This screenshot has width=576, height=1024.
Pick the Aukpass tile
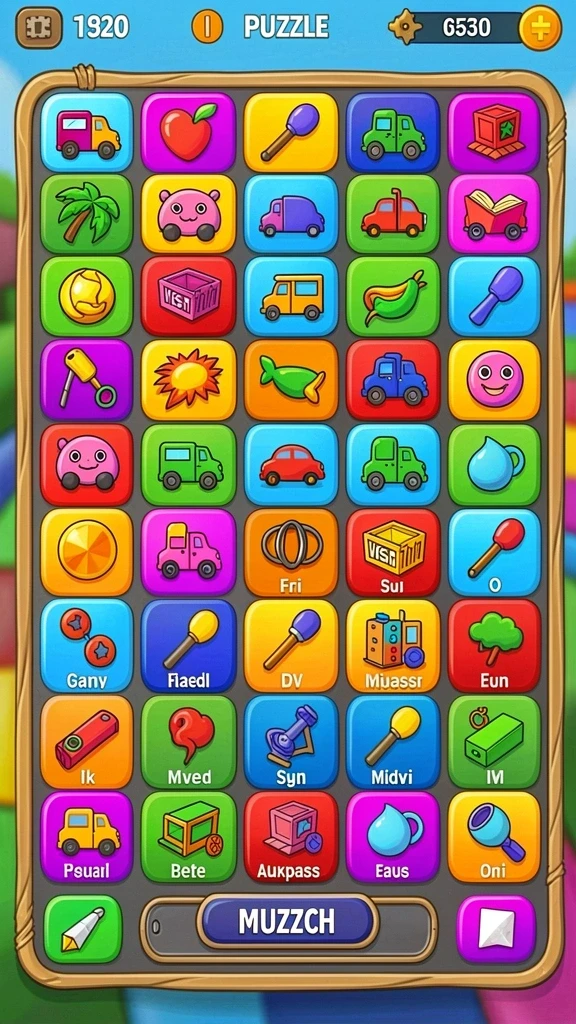(291, 837)
